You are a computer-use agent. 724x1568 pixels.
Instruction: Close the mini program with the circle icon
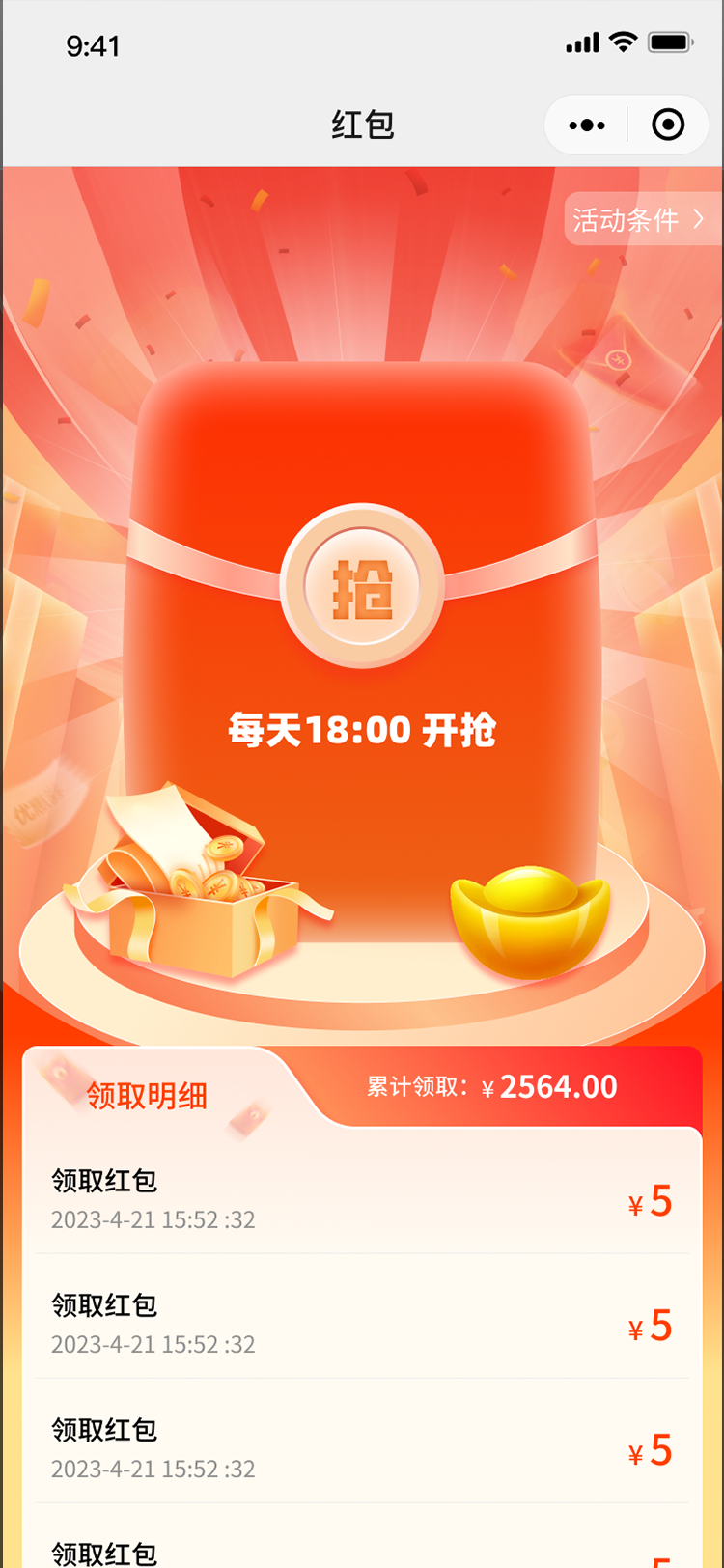(668, 125)
